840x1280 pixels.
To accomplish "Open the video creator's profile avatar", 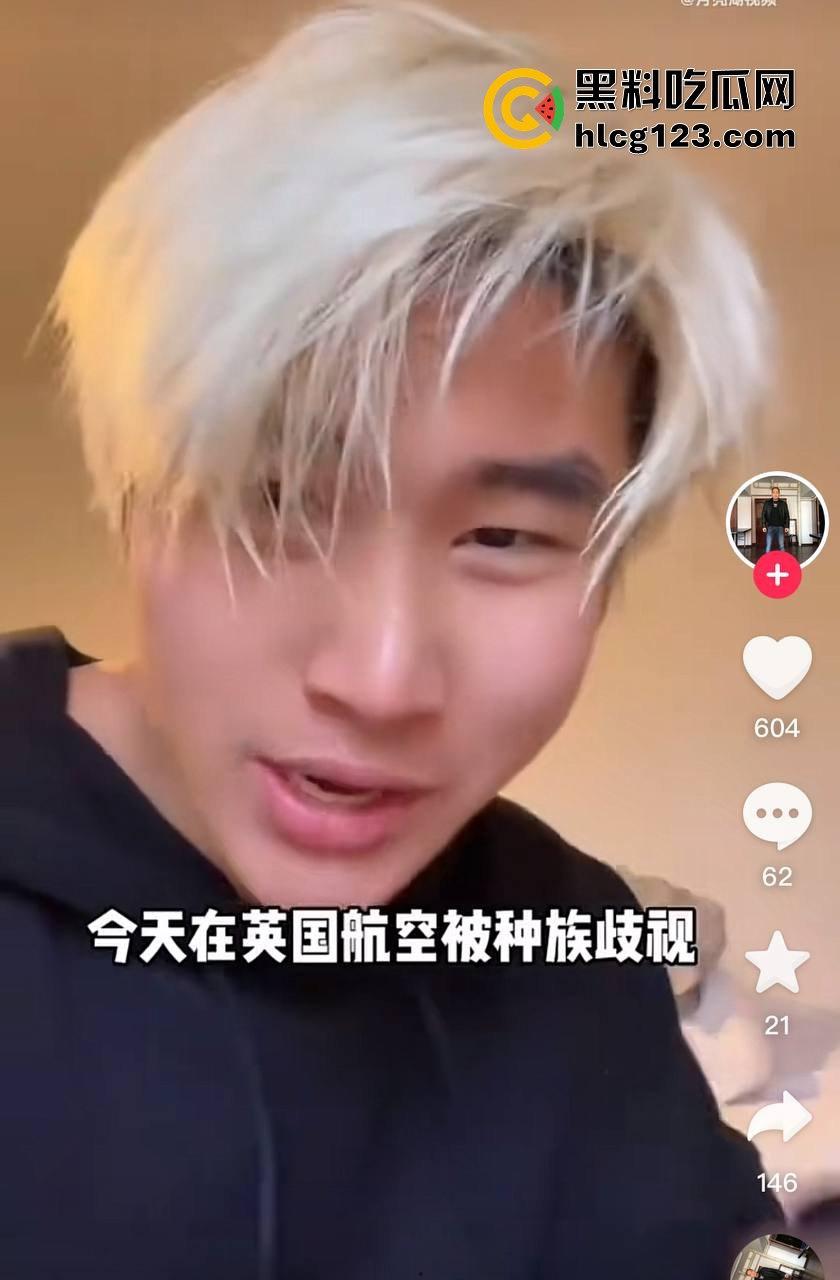I will (777, 520).
